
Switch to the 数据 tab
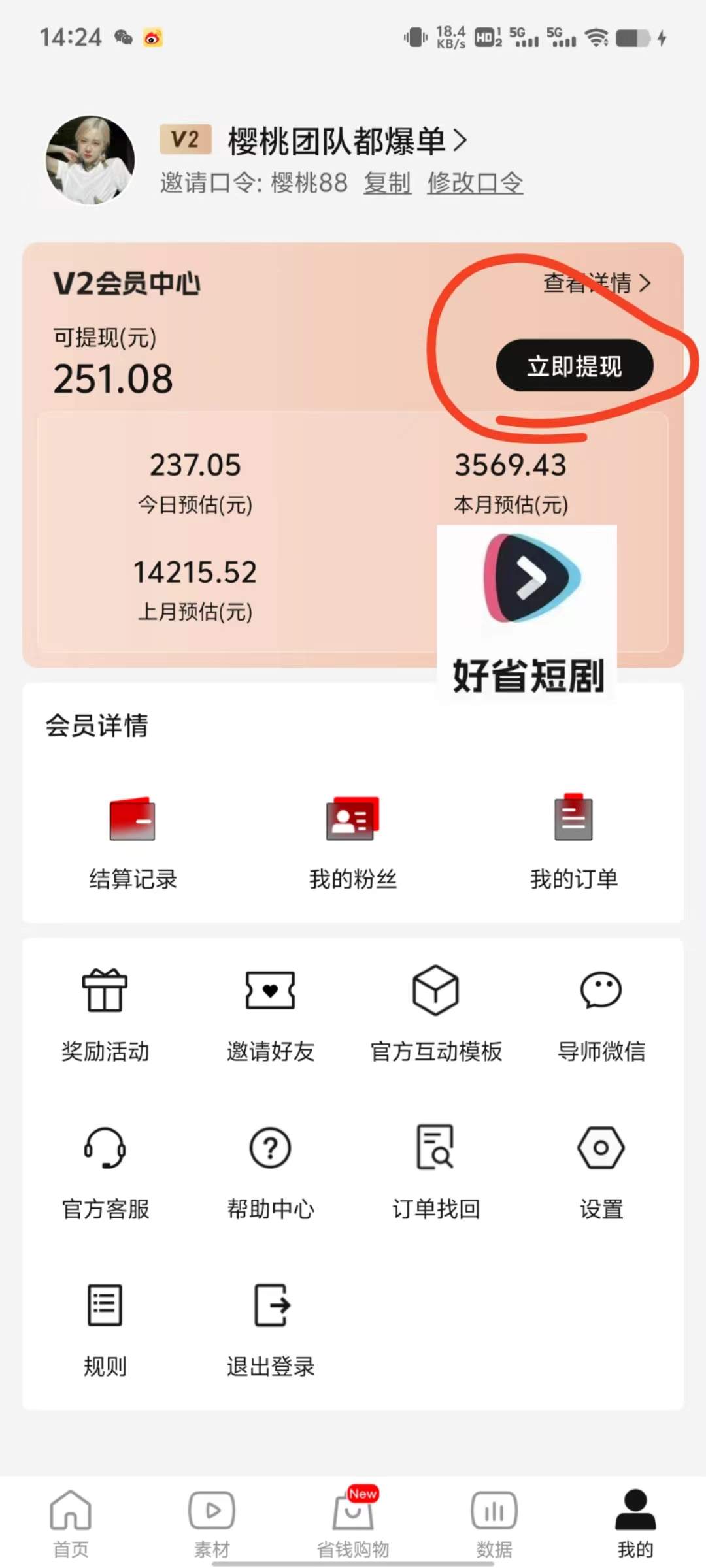coord(494,1524)
